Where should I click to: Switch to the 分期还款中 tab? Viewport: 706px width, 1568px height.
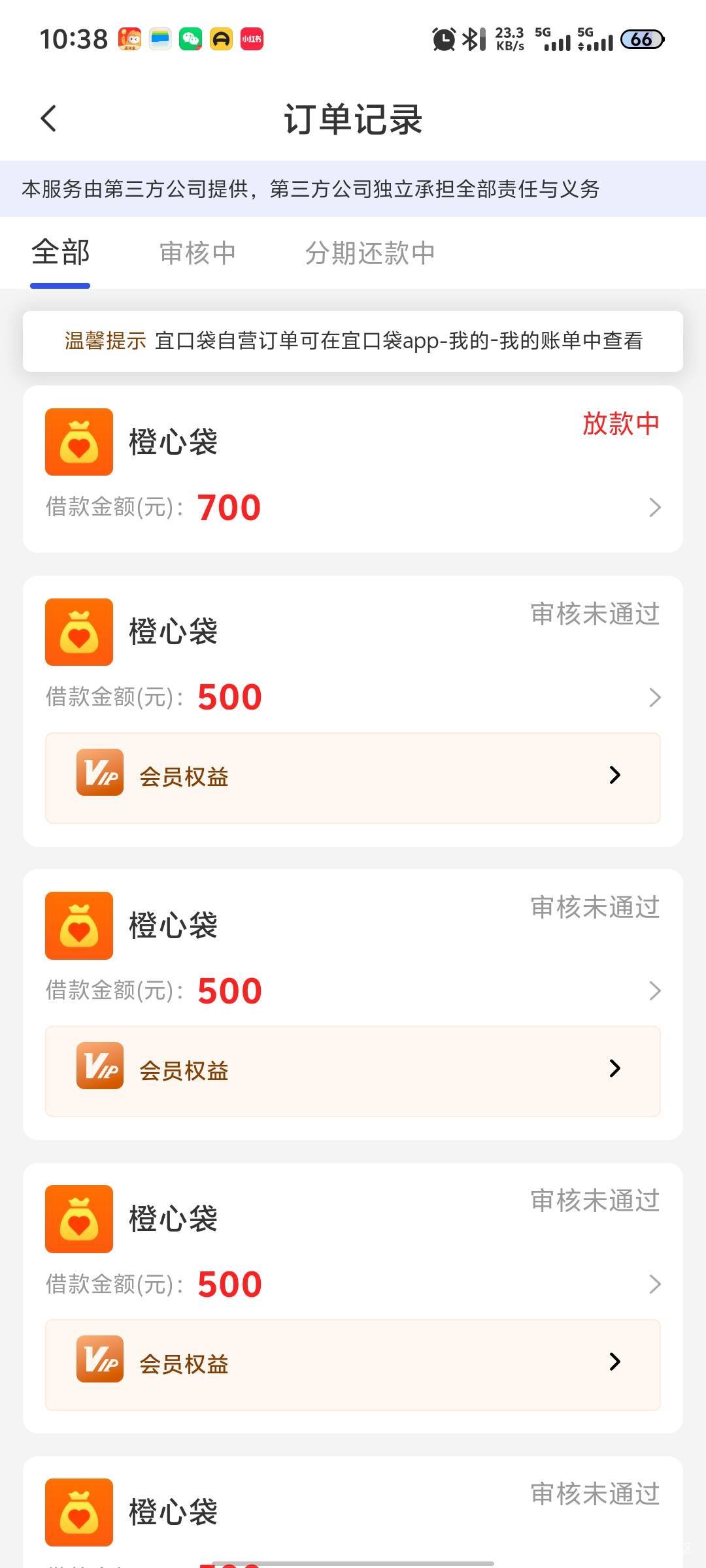point(370,253)
